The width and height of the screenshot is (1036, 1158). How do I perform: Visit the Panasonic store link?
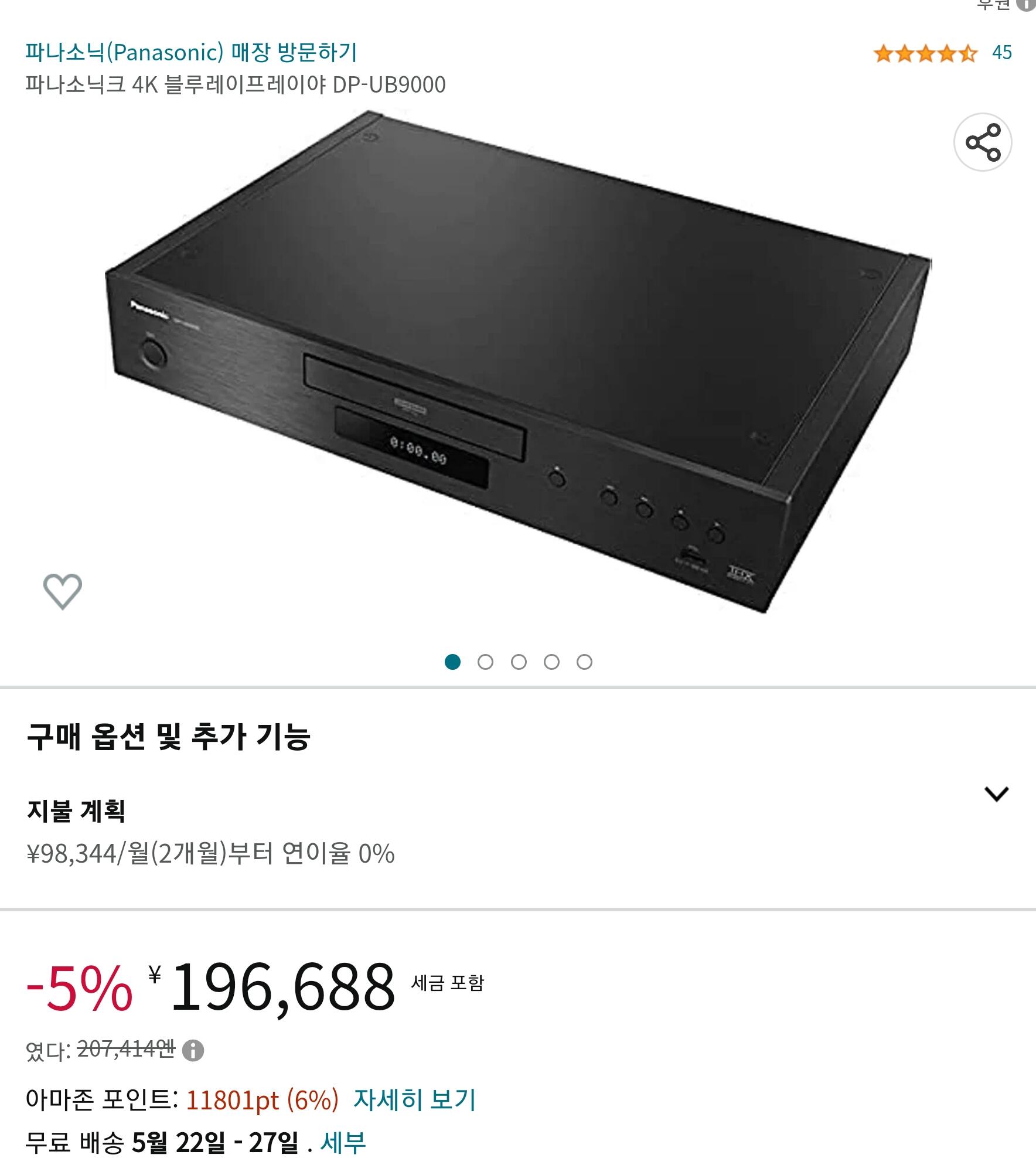click(191, 53)
